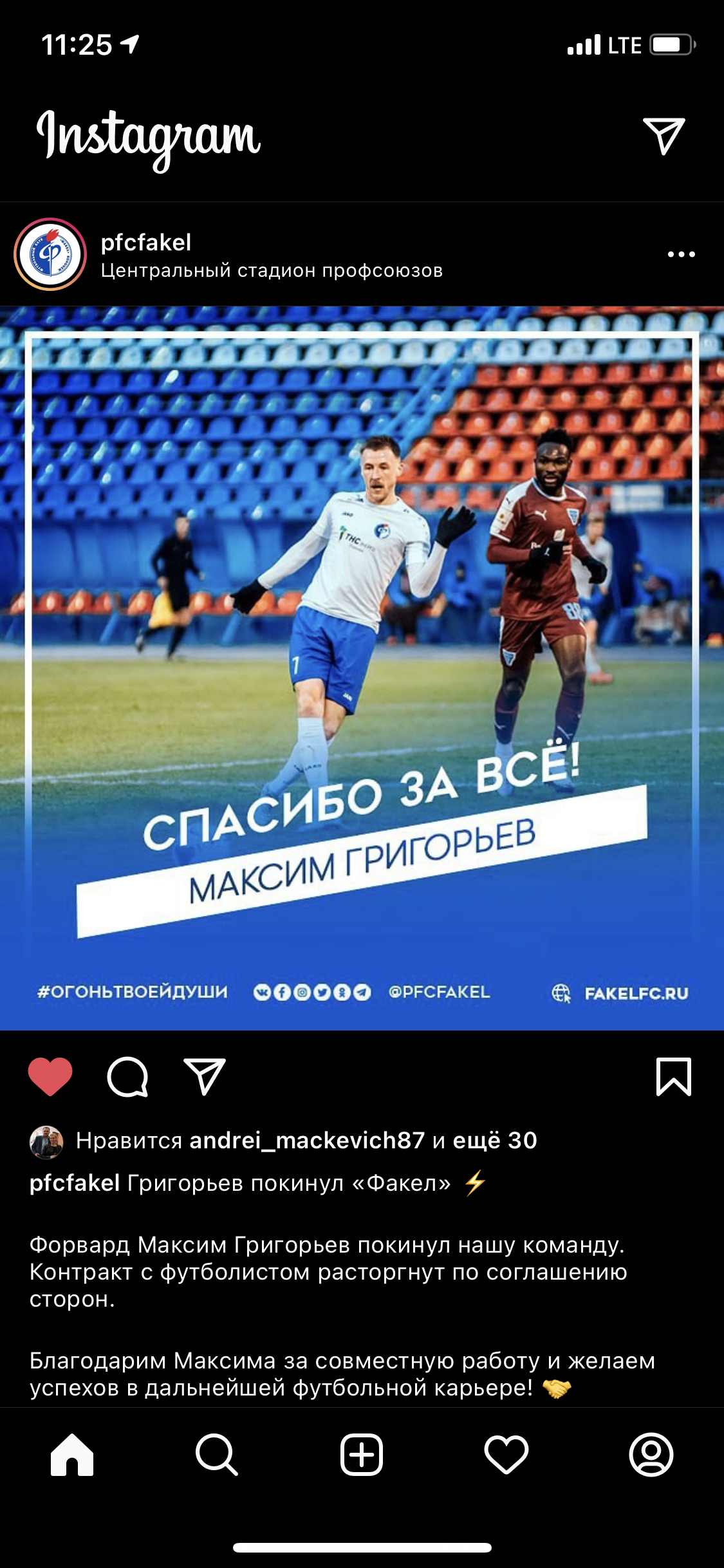Share the post via the paper plane icon
The image size is (724, 1568).
pos(205,1077)
